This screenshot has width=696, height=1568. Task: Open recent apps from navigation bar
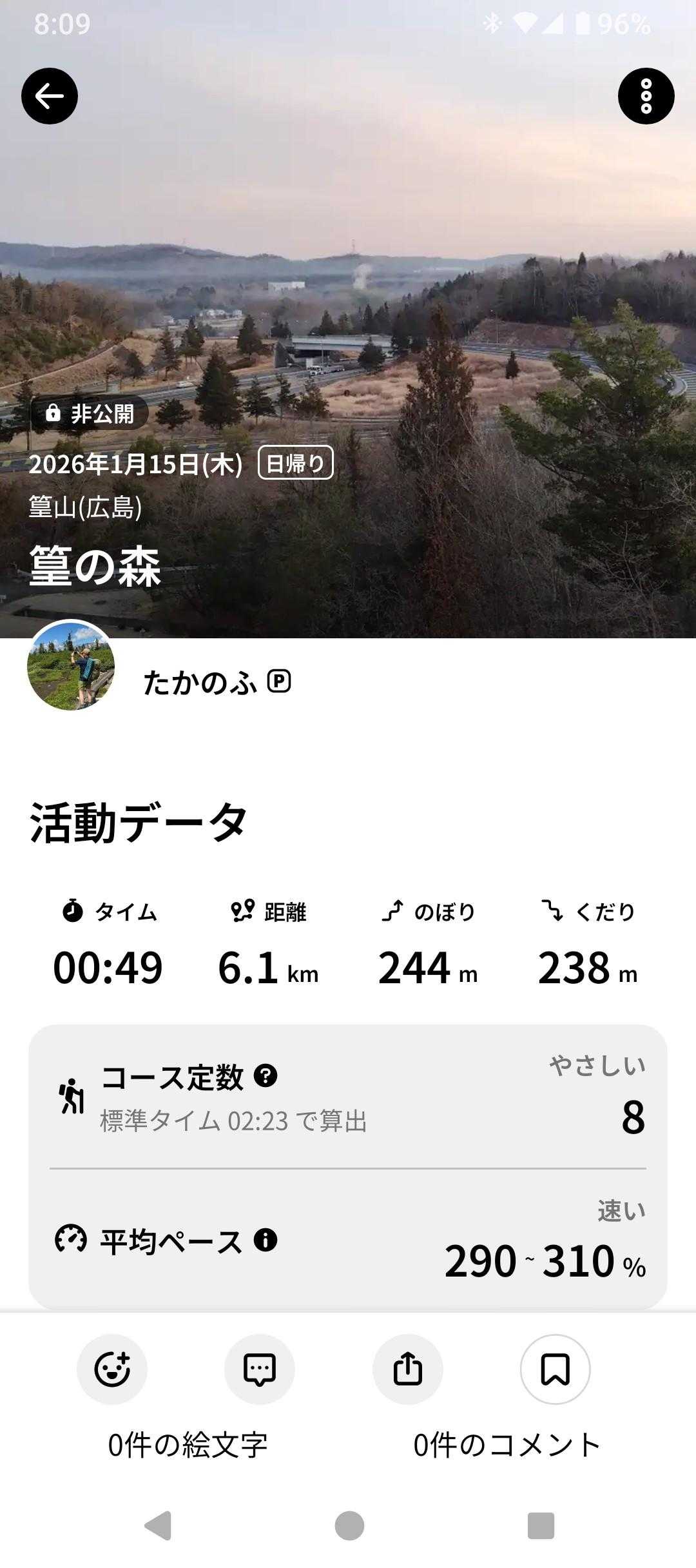tap(541, 1526)
